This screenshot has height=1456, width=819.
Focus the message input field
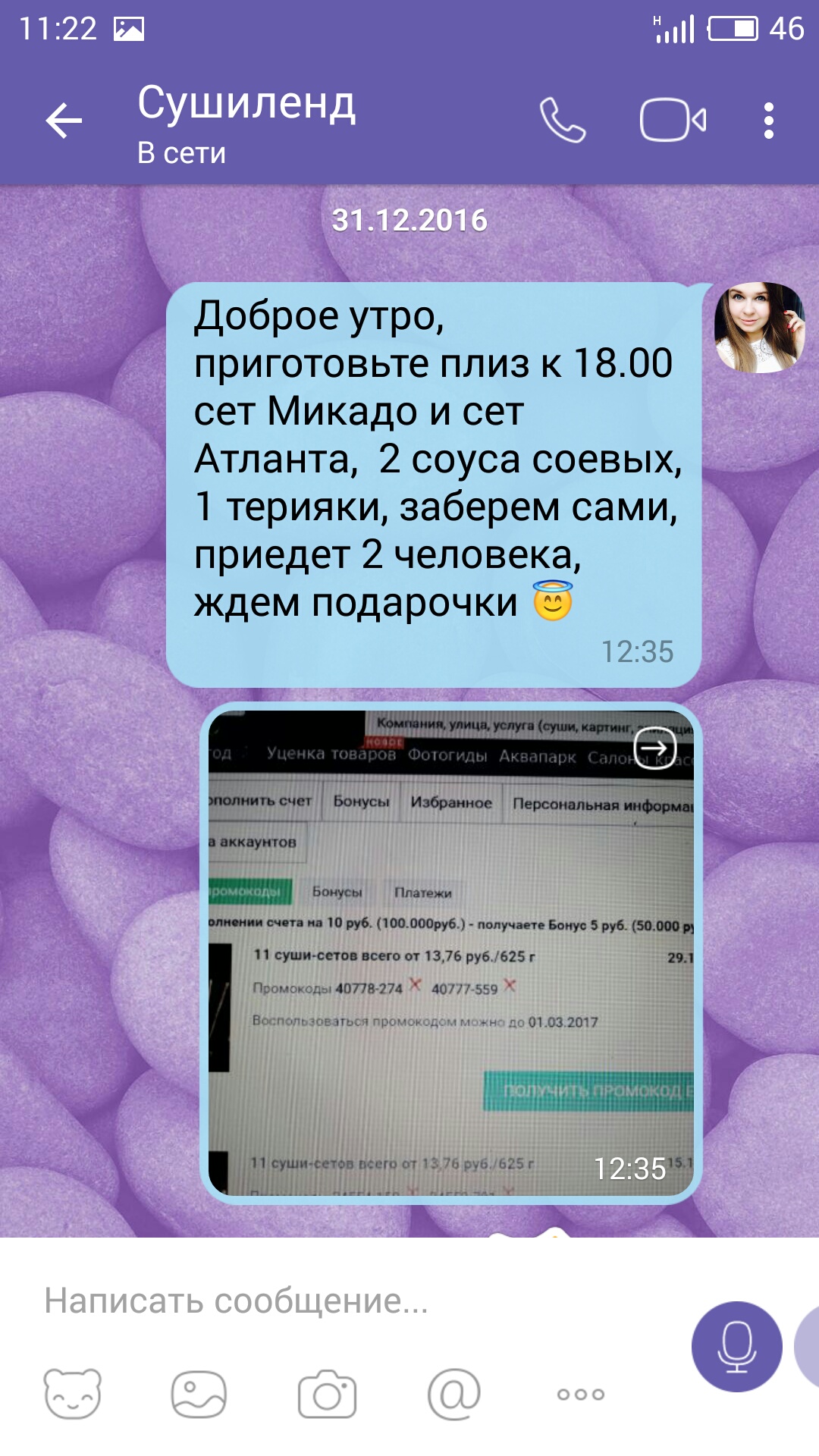pyautogui.click(x=341, y=1301)
